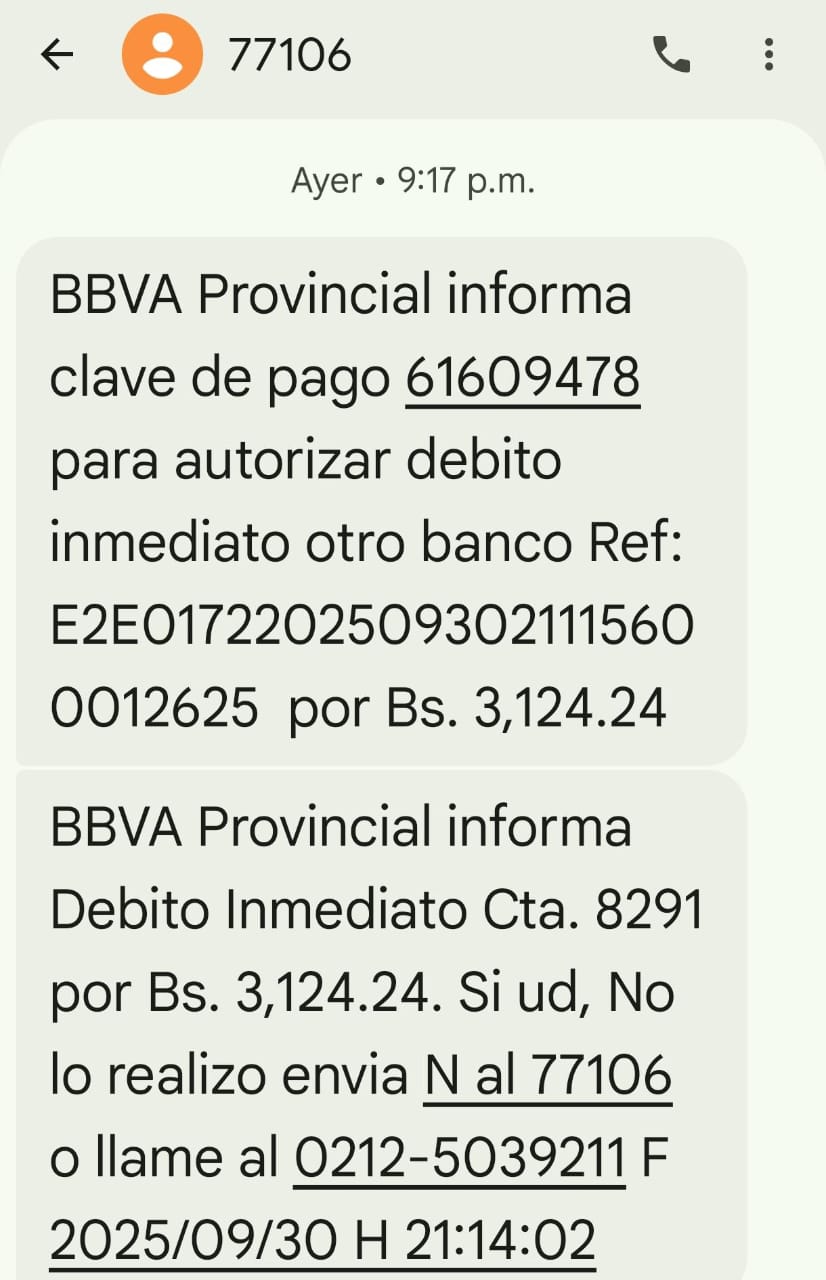Tap the underlined "N al 77106" link

[547, 1075]
